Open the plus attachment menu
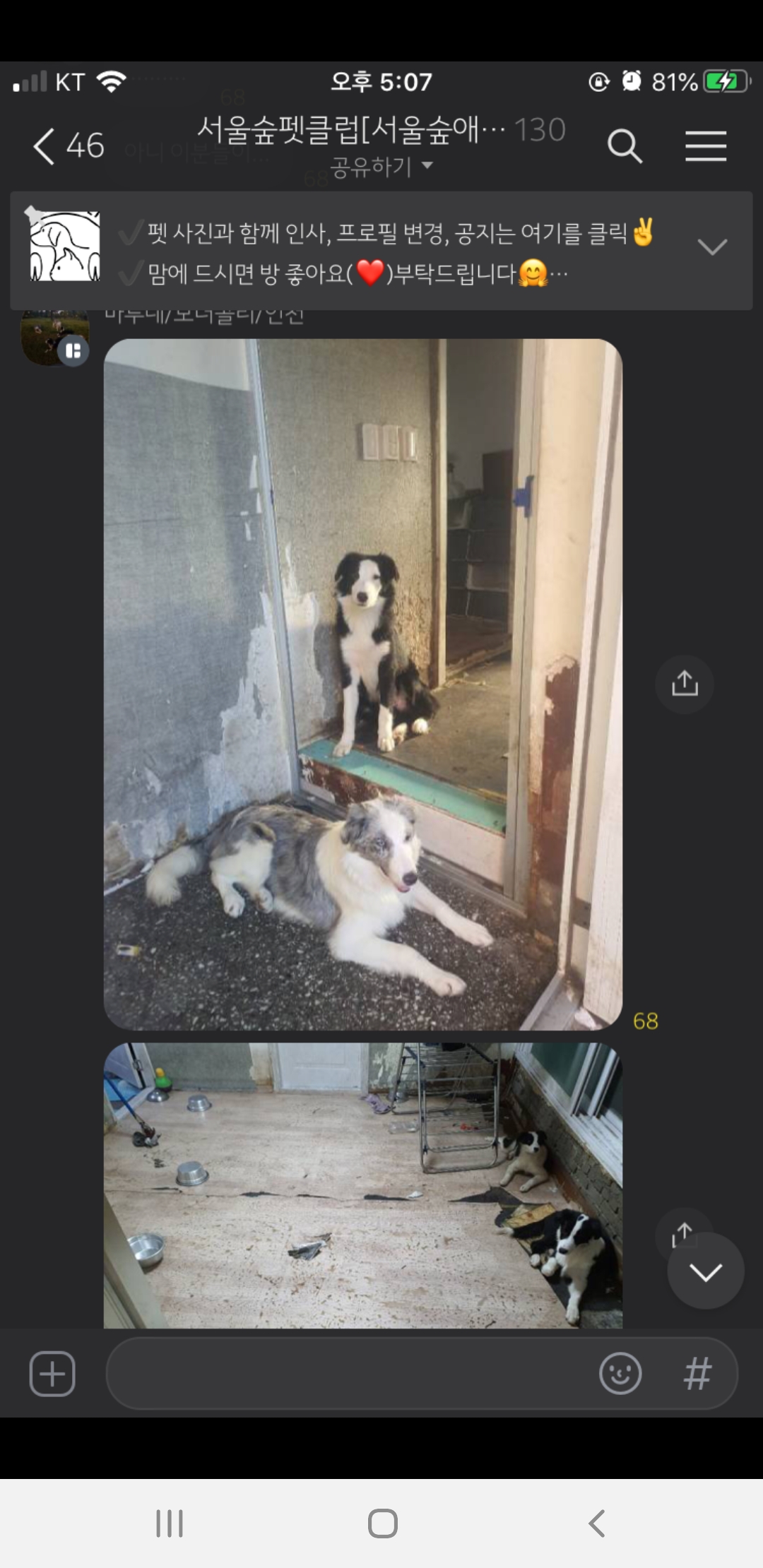The height and width of the screenshot is (1568, 763). click(x=52, y=1374)
